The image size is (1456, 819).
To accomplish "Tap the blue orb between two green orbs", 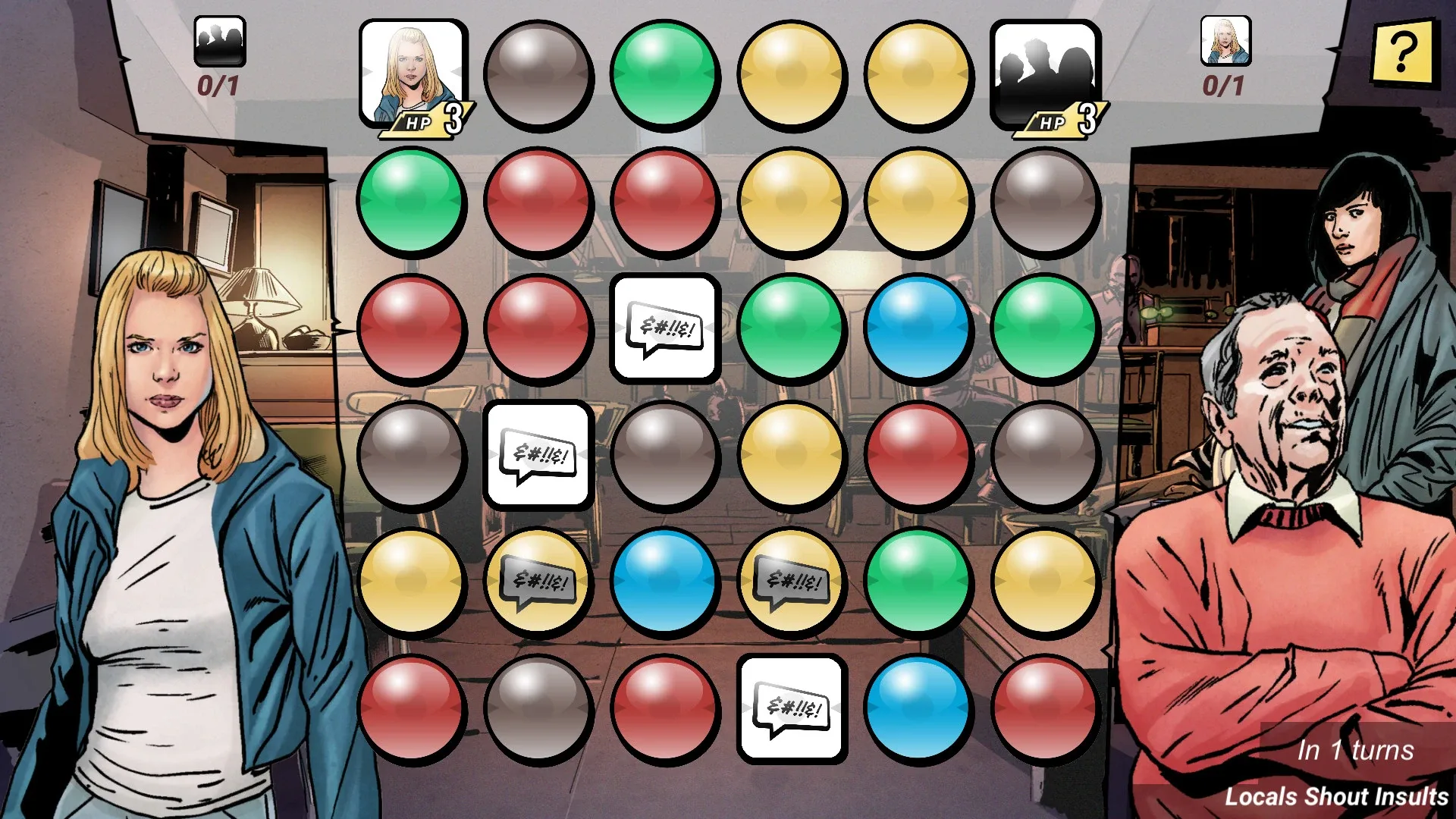I will point(918,328).
